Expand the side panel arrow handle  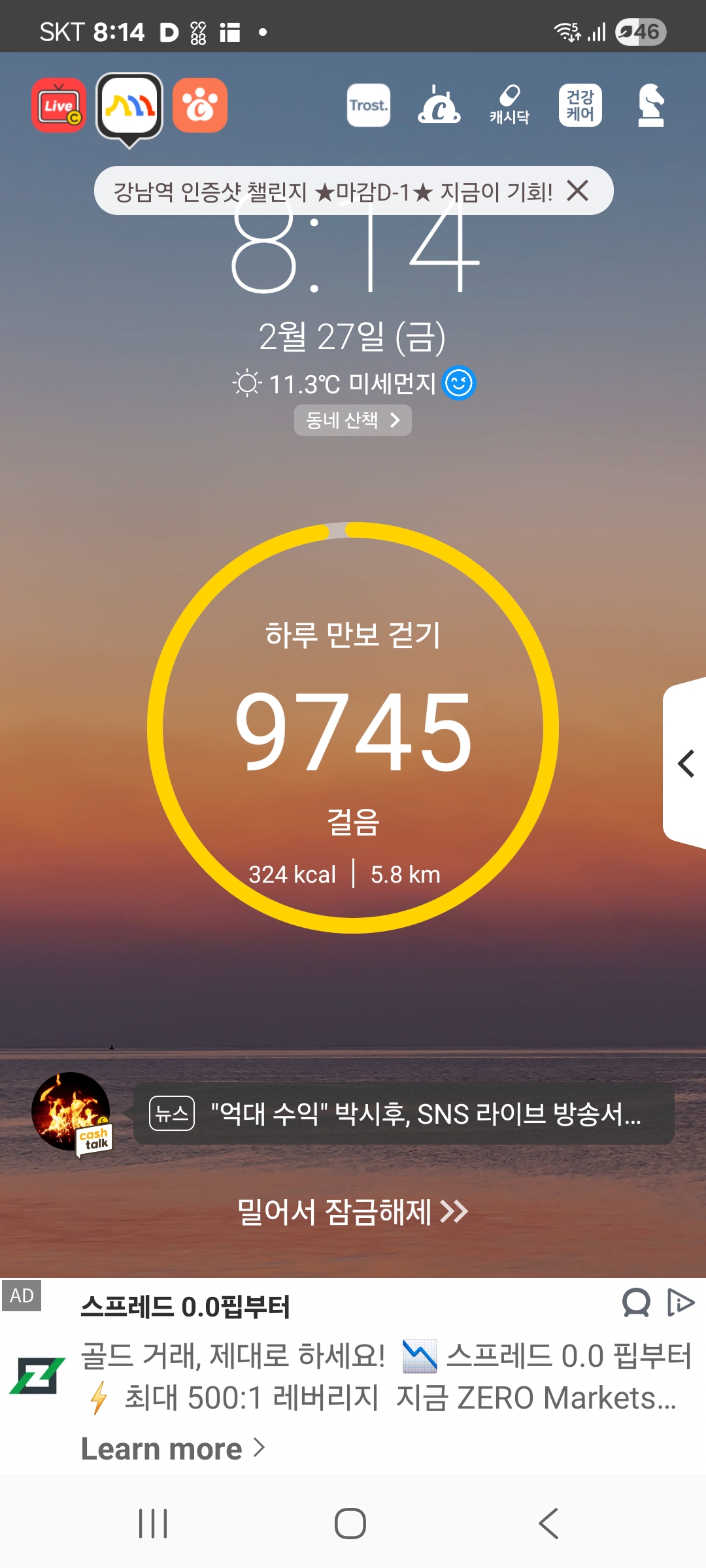click(x=685, y=763)
